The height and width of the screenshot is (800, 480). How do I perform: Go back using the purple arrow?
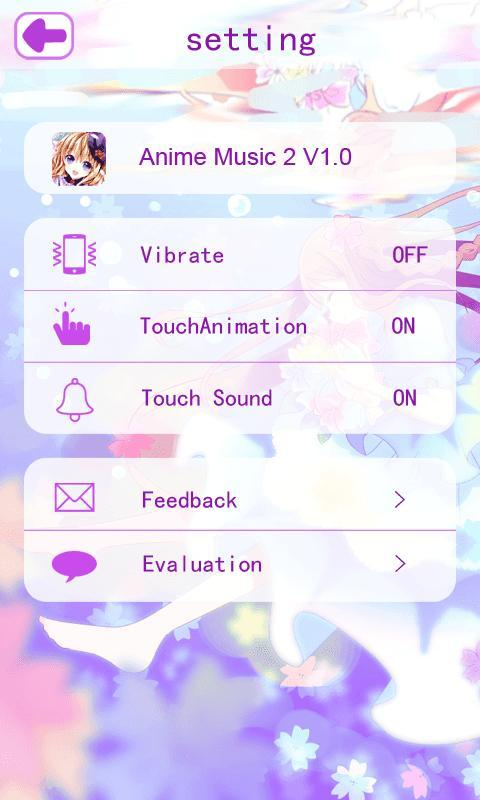tap(44, 36)
